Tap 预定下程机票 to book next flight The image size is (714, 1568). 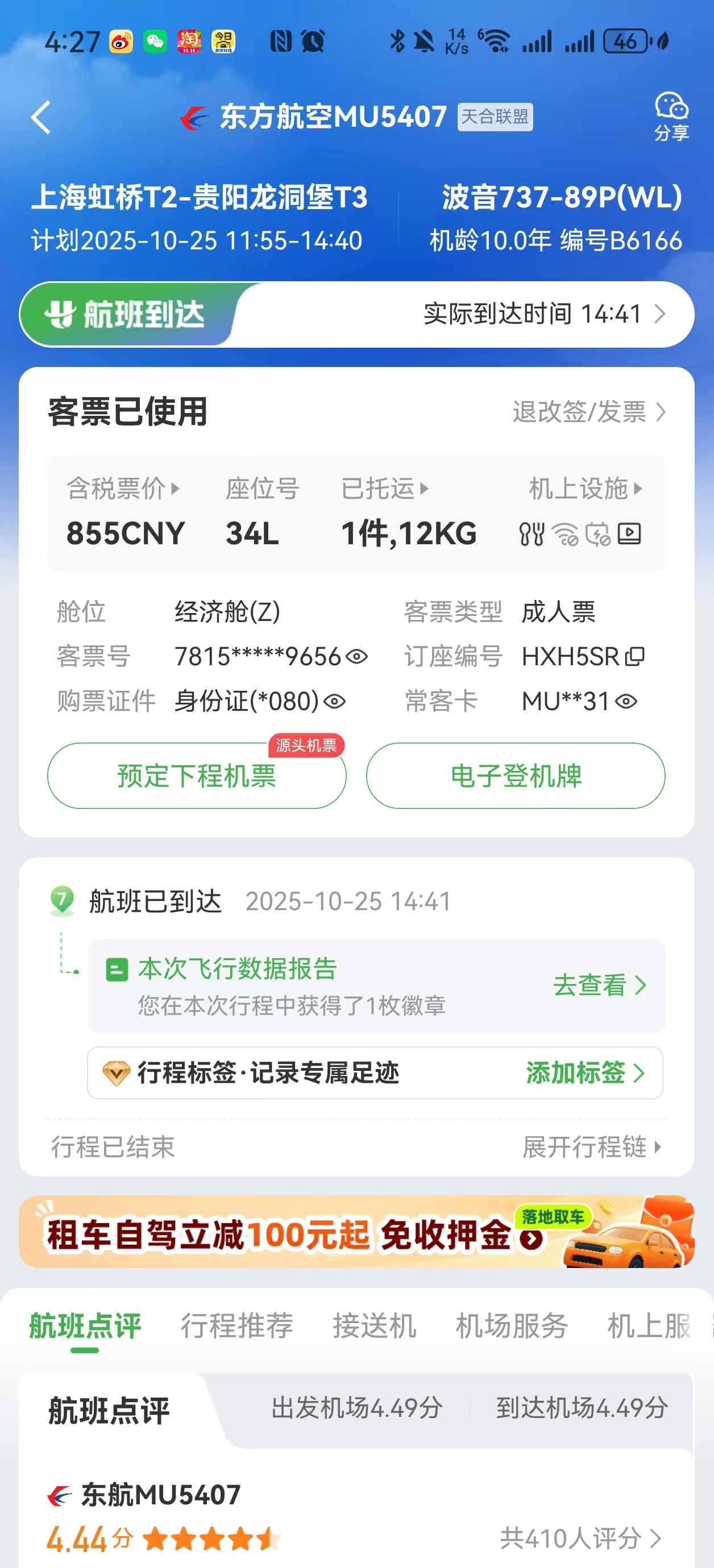[x=197, y=776]
